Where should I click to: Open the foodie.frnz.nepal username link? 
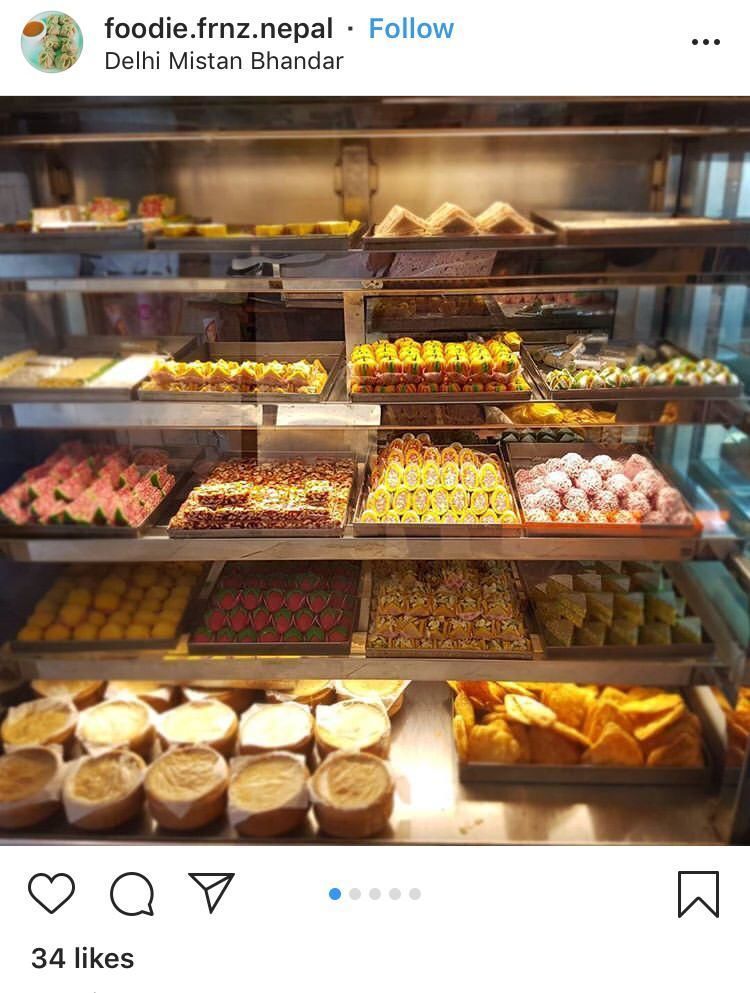218,28
